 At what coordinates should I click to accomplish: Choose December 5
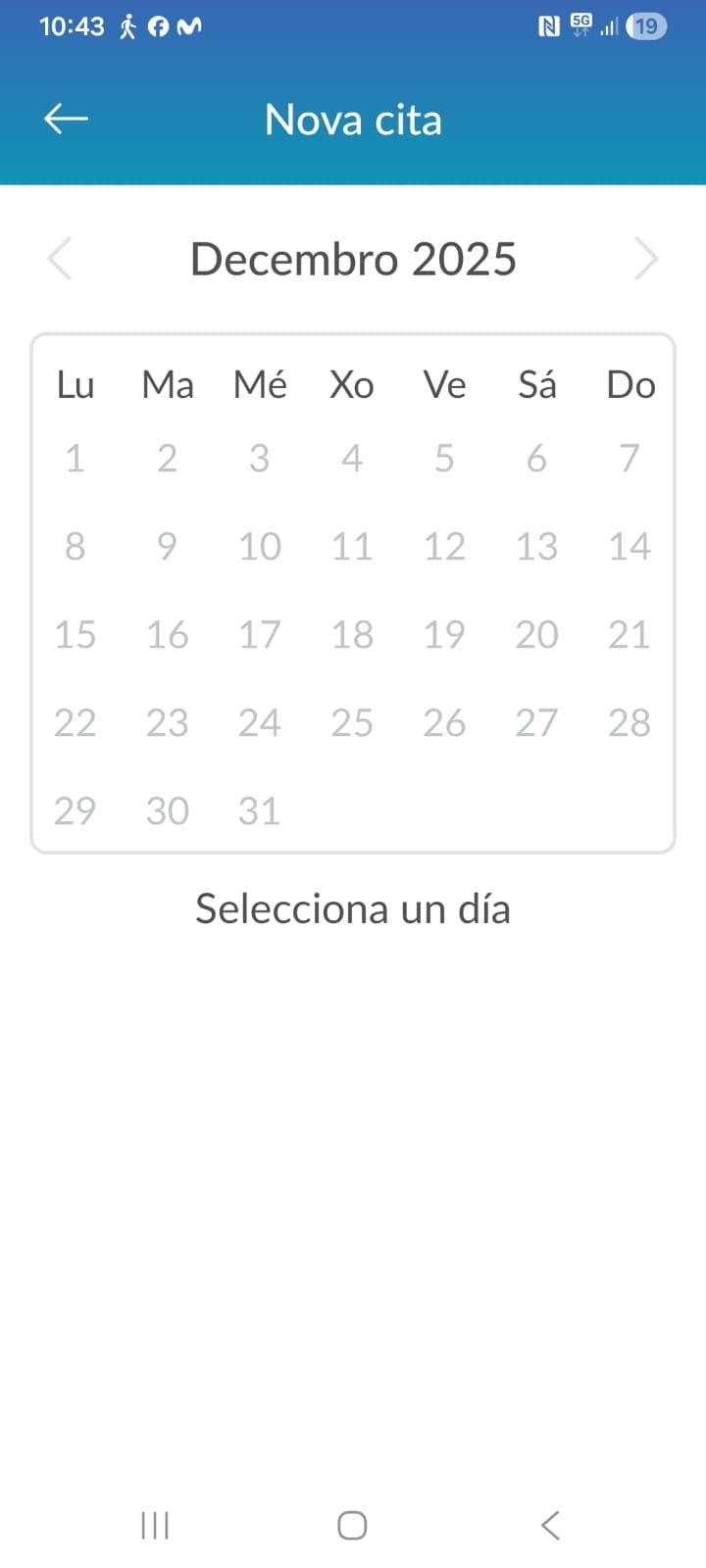(444, 459)
